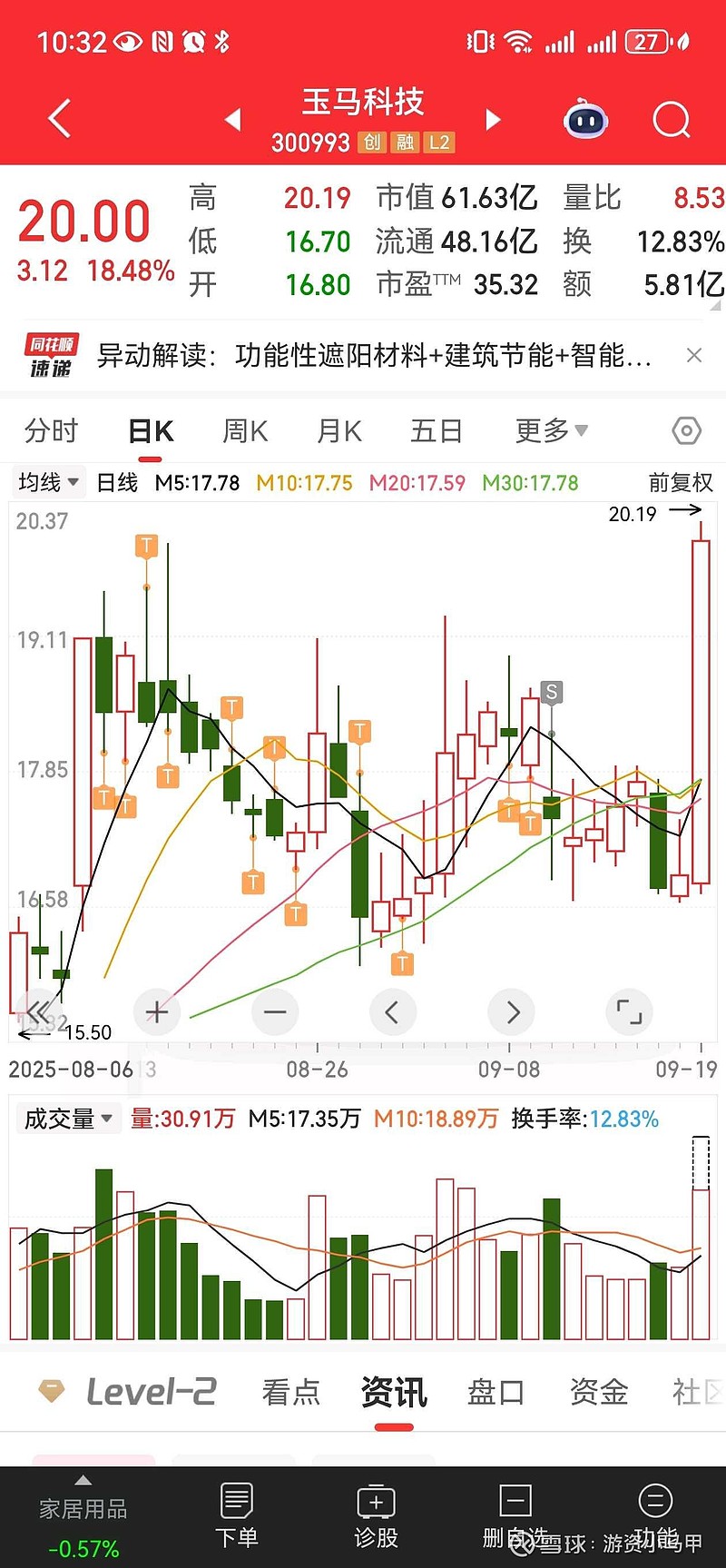The height and width of the screenshot is (1568, 726).
Task: Open chart settings hexagon icon
Action: [686, 430]
